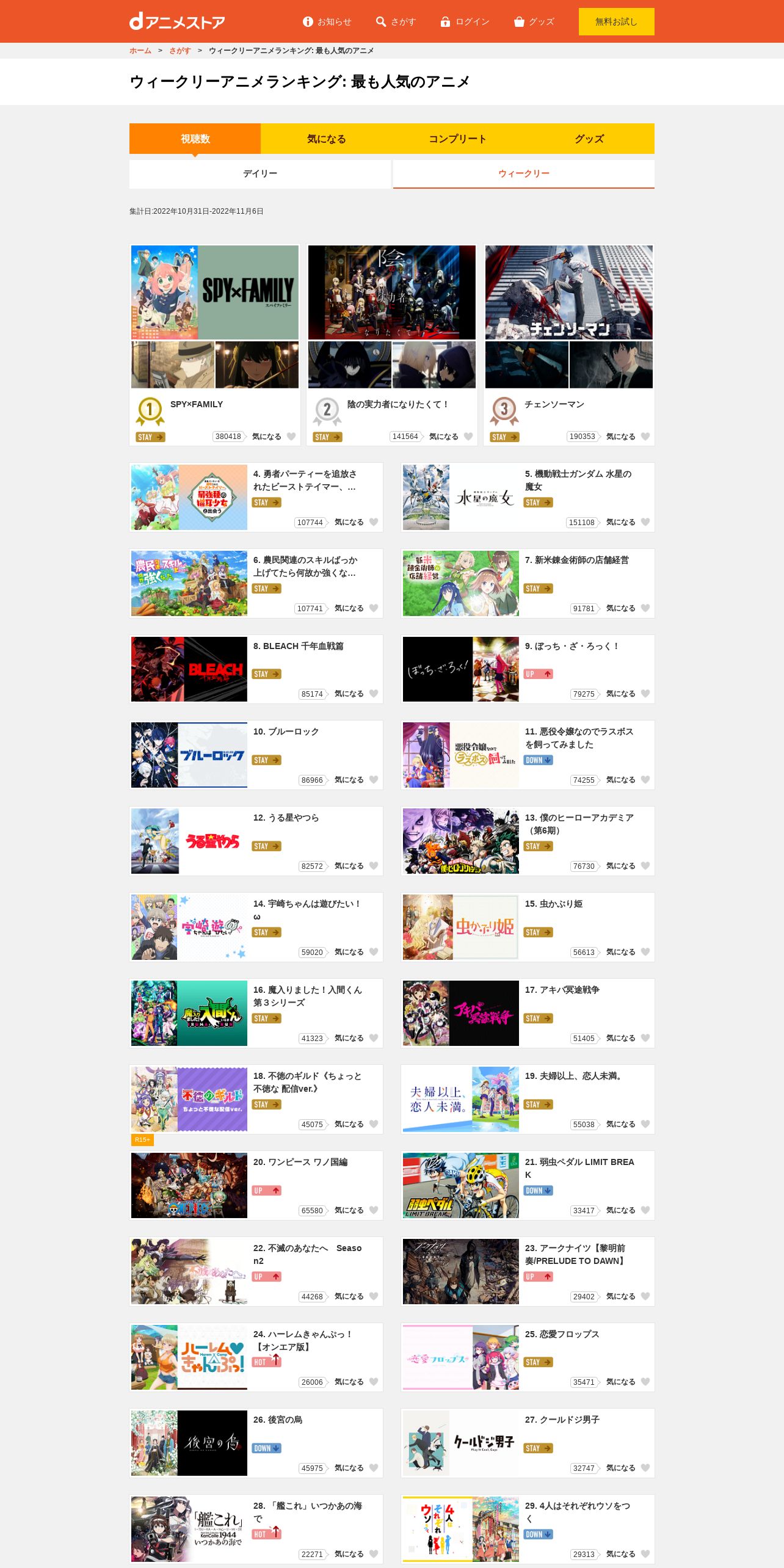Mark チェンソーマン as 気になる with heart
The width and height of the screenshot is (784, 1568).
click(x=645, y=437)
